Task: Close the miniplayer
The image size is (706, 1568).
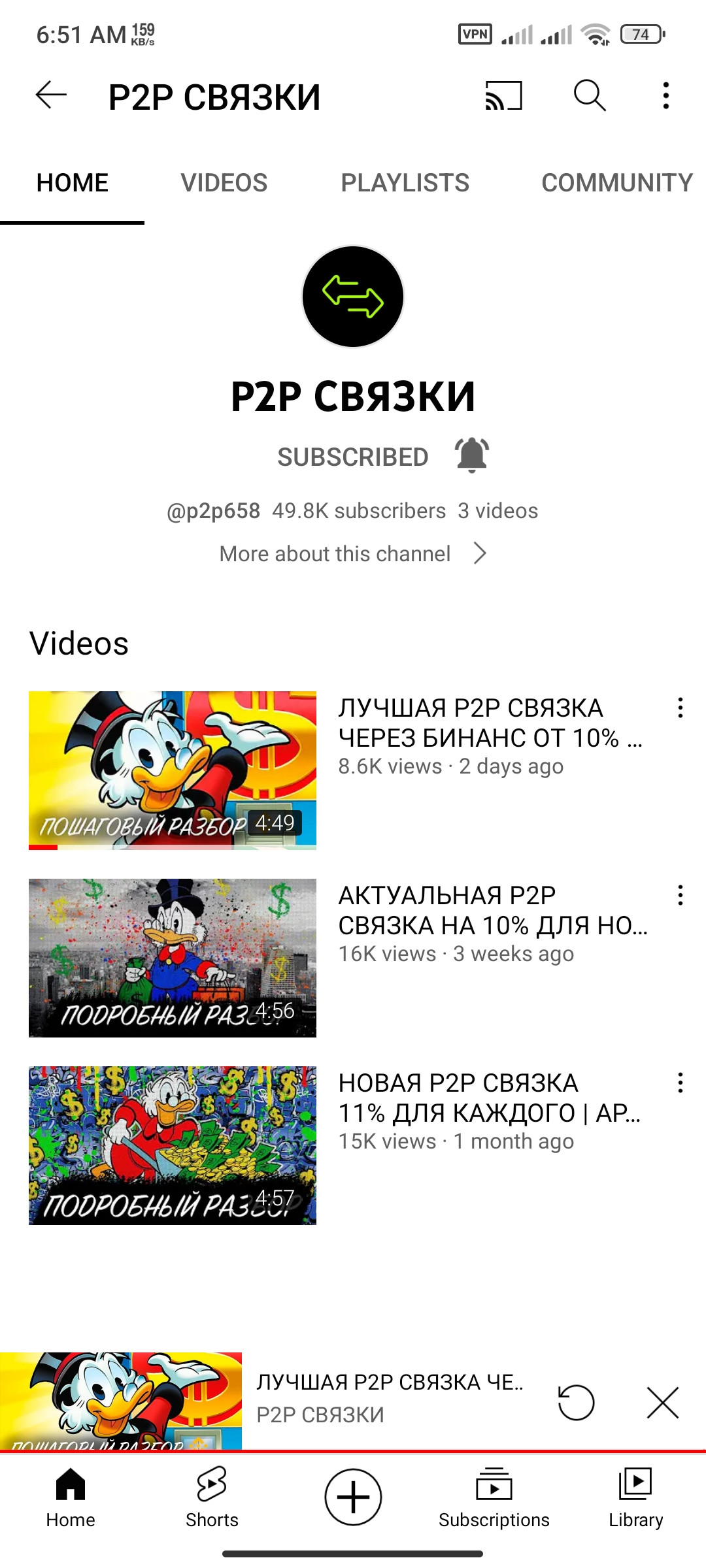Action: pyautogui.click(x=662, y=1402)
